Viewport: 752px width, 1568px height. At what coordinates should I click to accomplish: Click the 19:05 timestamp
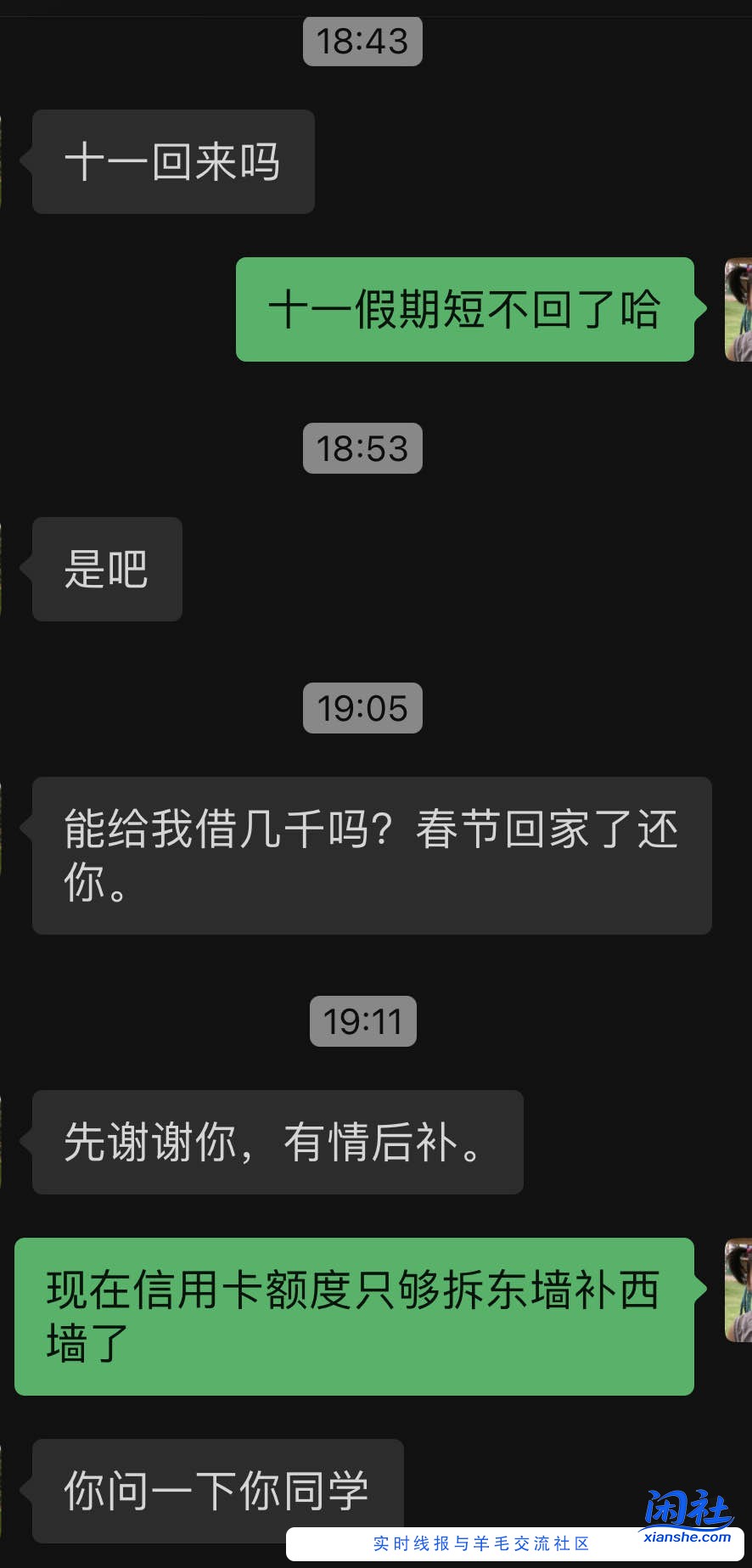362,708
